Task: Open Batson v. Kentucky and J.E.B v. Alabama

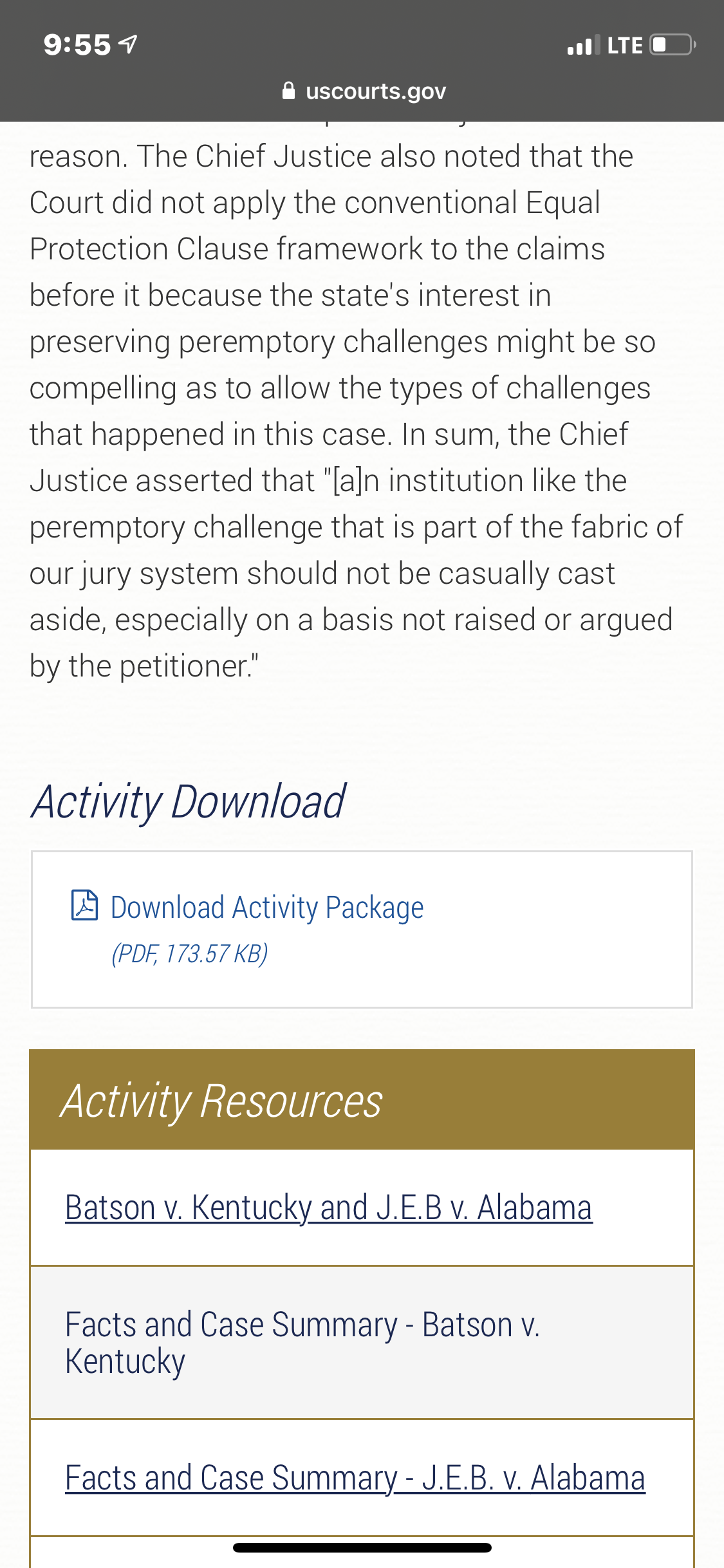Action: [328, 1208]
